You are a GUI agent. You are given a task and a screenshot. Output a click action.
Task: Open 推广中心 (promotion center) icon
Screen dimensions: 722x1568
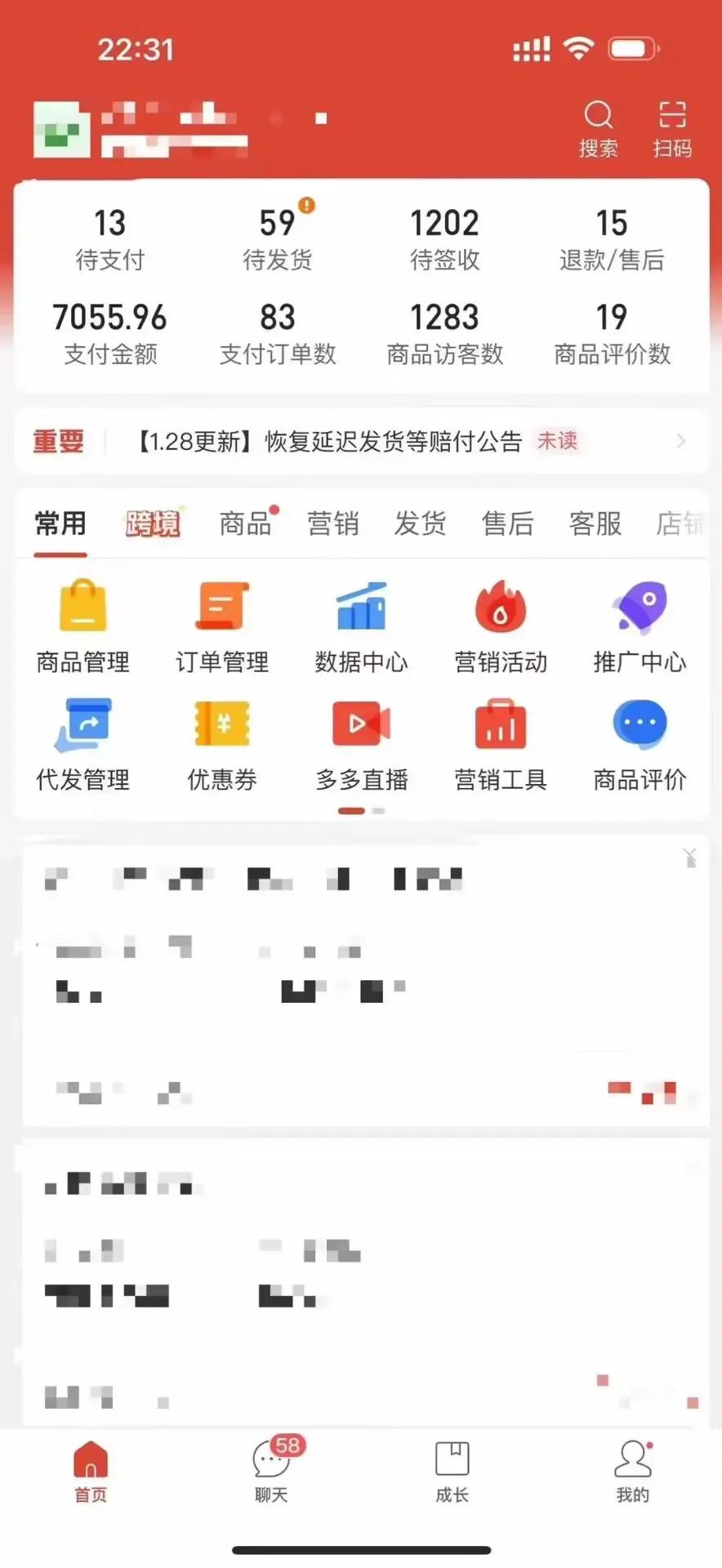(640, 625)
